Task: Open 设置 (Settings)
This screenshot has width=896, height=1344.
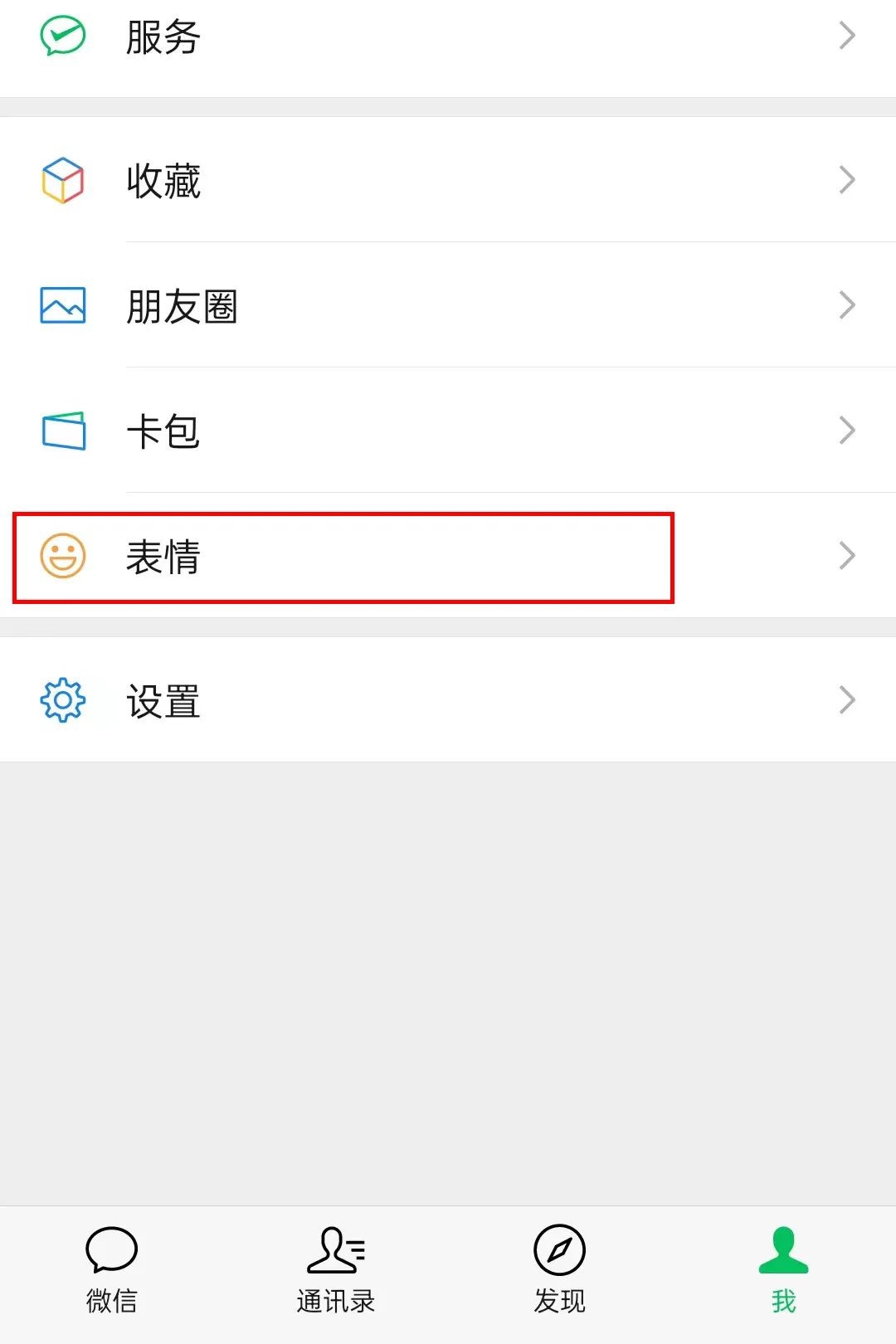Action: (x=448, y=700)
